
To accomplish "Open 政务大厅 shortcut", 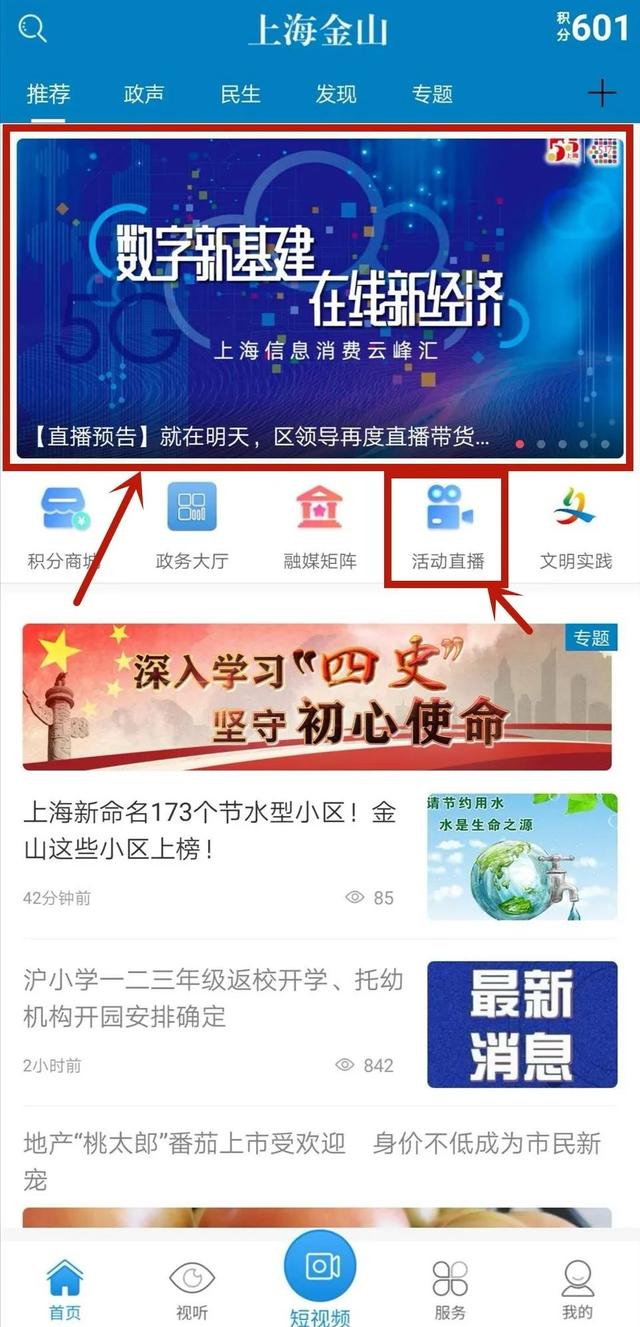I will 192,525.
